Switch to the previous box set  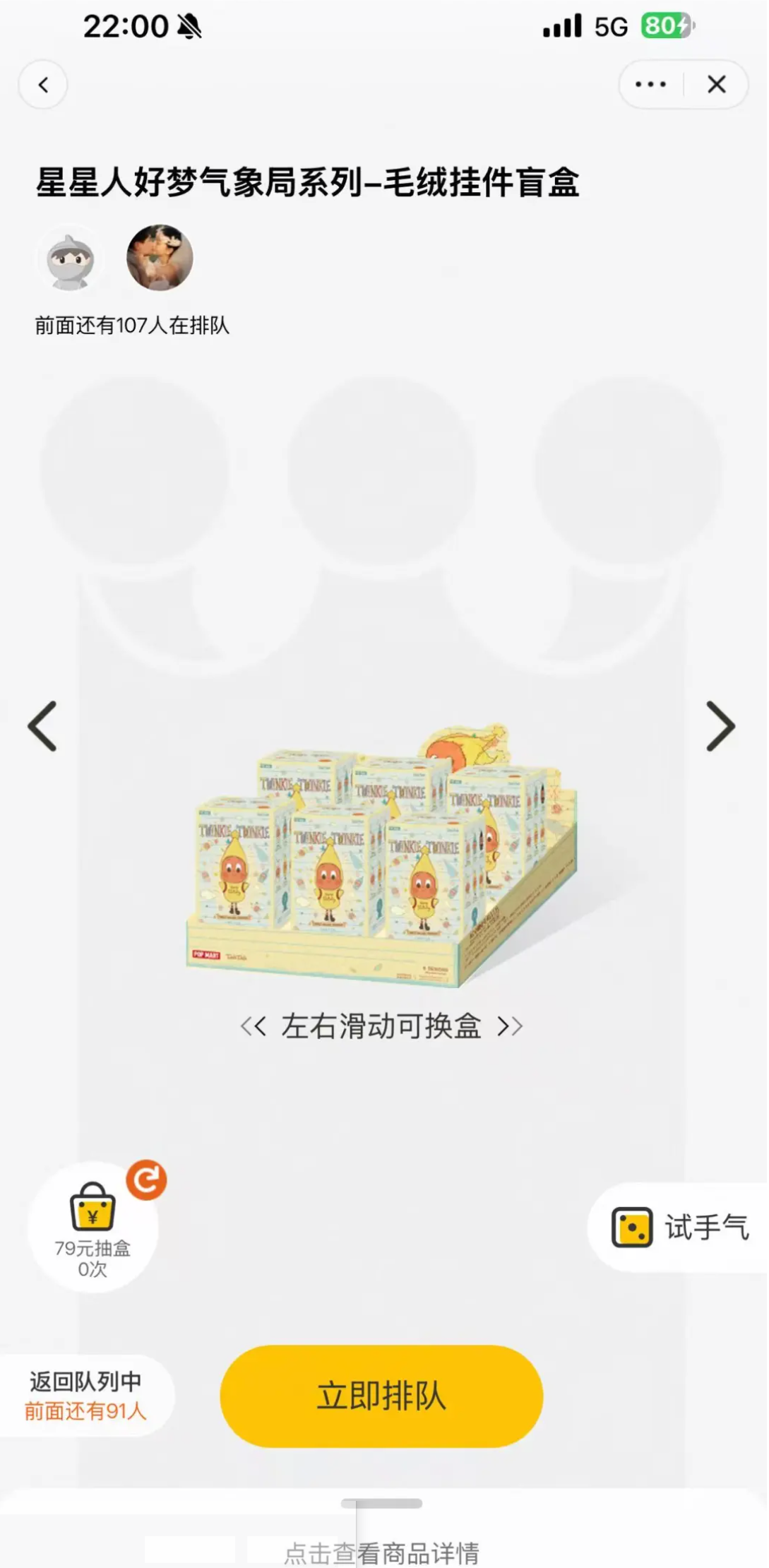coord(42,726)
